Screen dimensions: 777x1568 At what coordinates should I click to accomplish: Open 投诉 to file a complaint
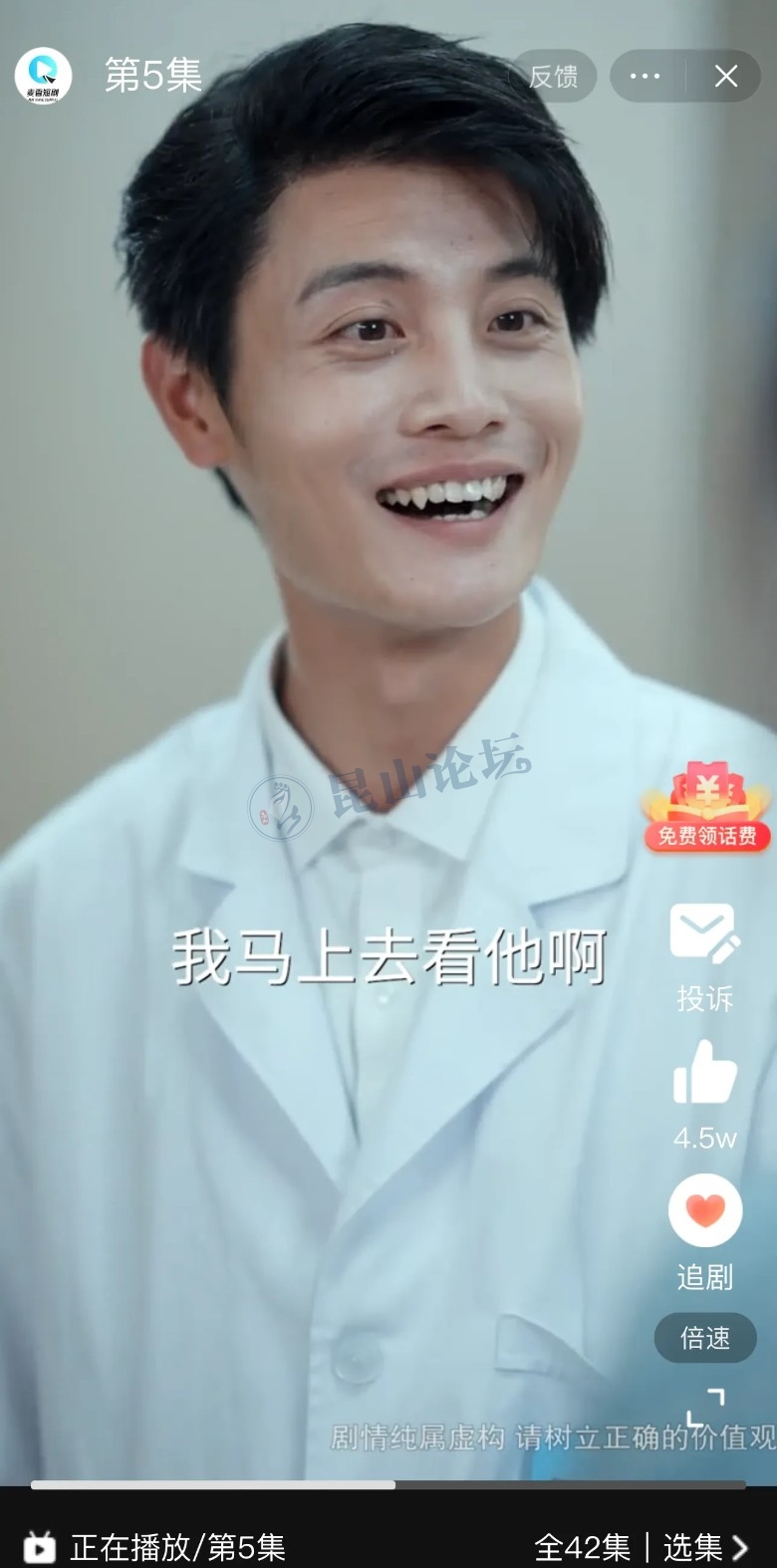(704, 955)
